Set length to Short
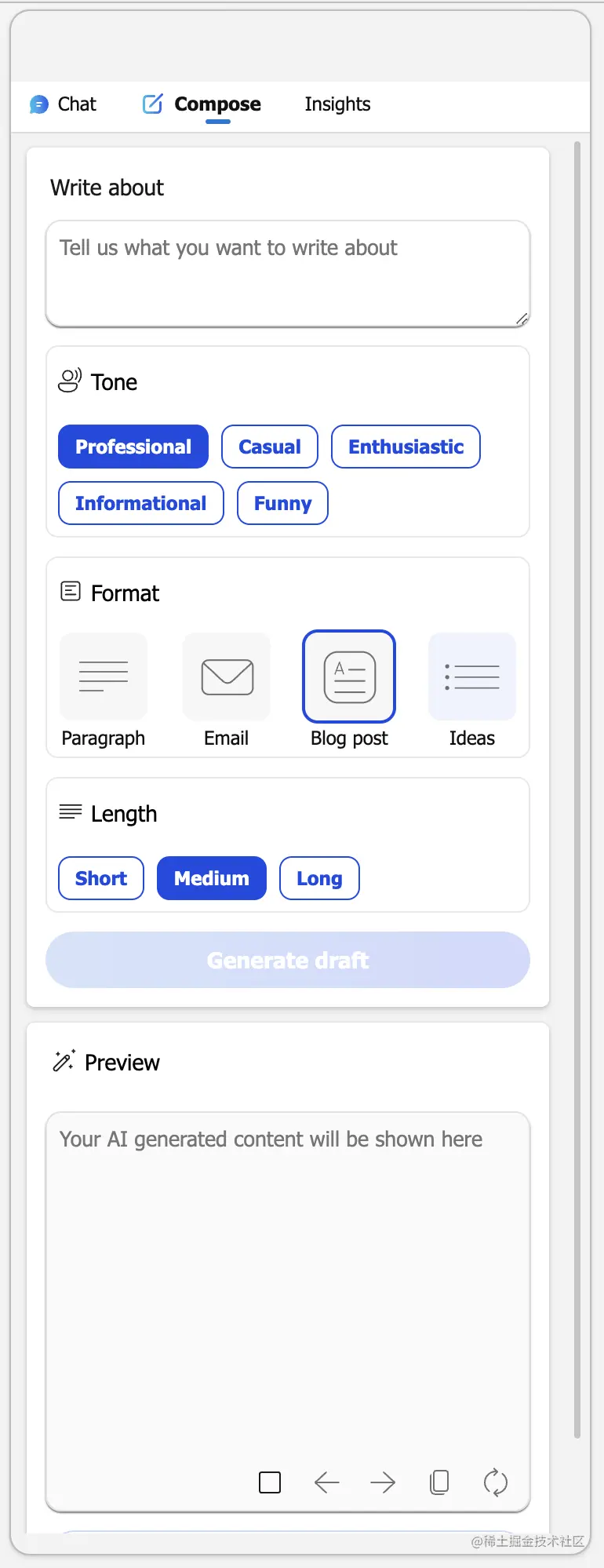 [101, 878]
